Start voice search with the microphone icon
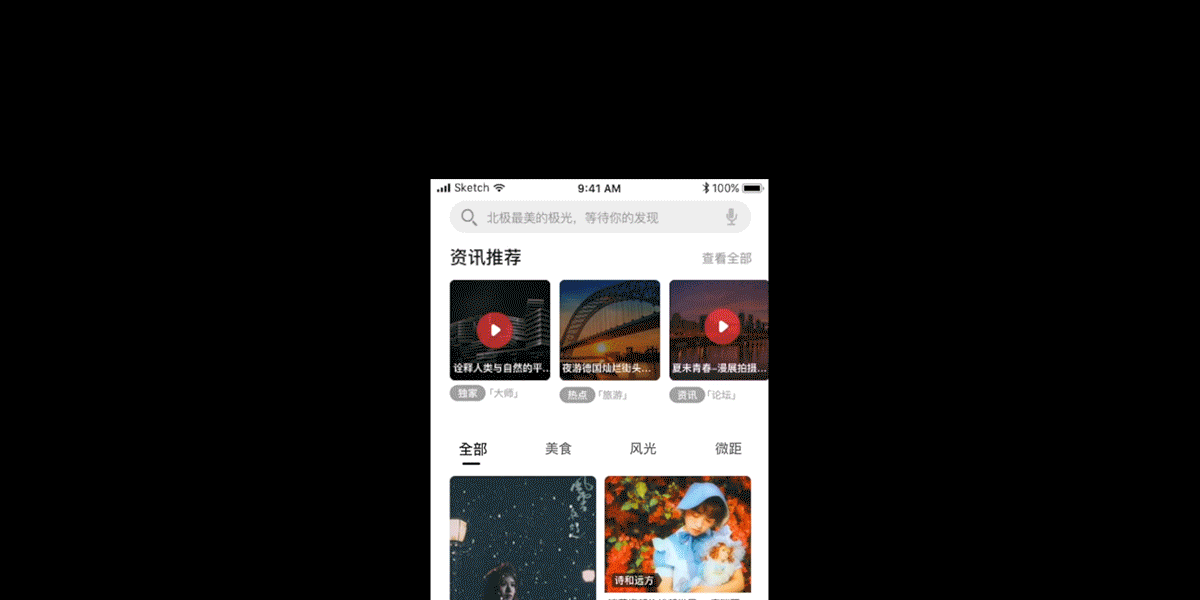The height and width of the screenshot is (600, 1200). click(x=731, y=217)
